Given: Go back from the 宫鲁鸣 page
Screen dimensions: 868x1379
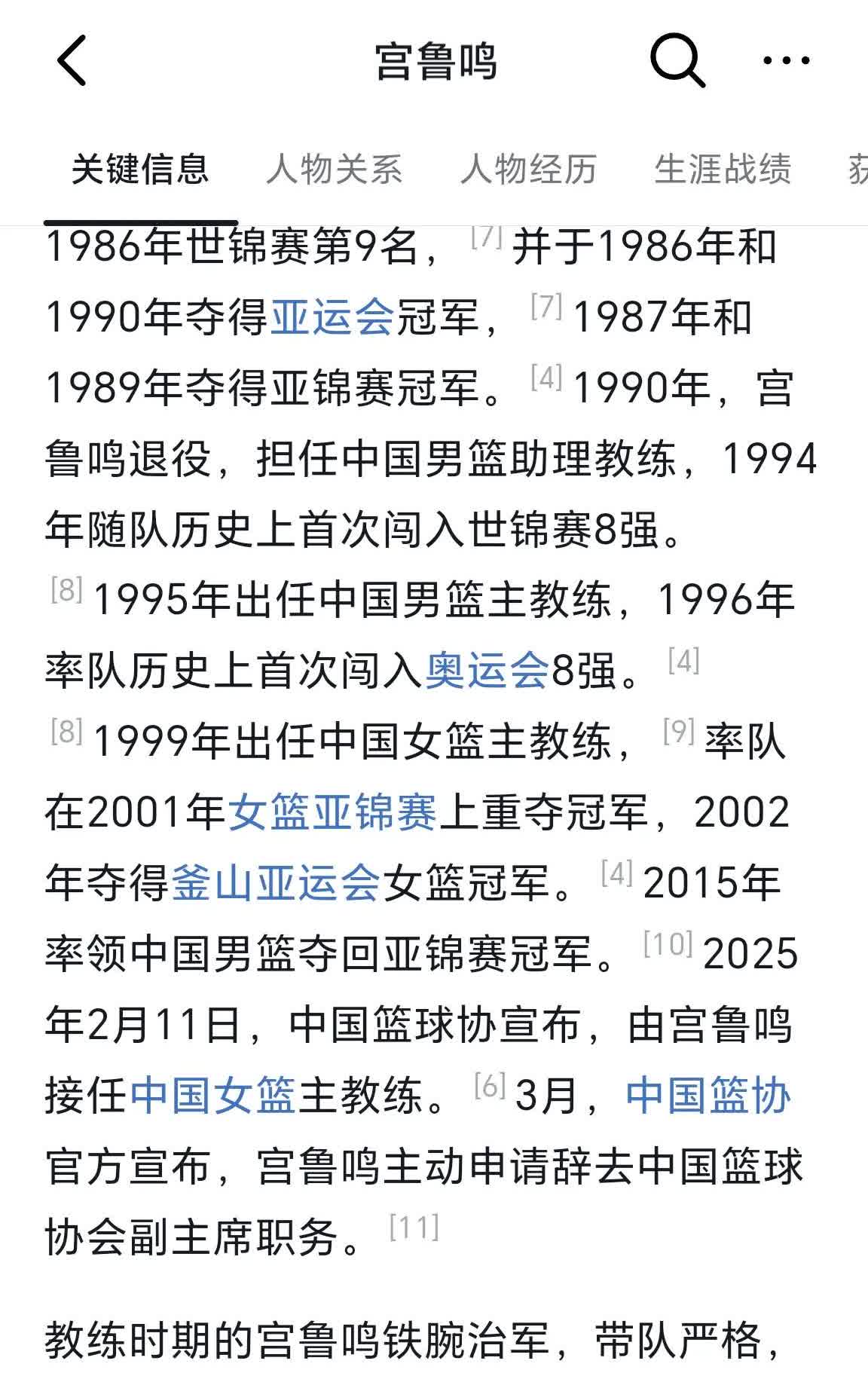Looking at the screenshot, I should (72, 60).
